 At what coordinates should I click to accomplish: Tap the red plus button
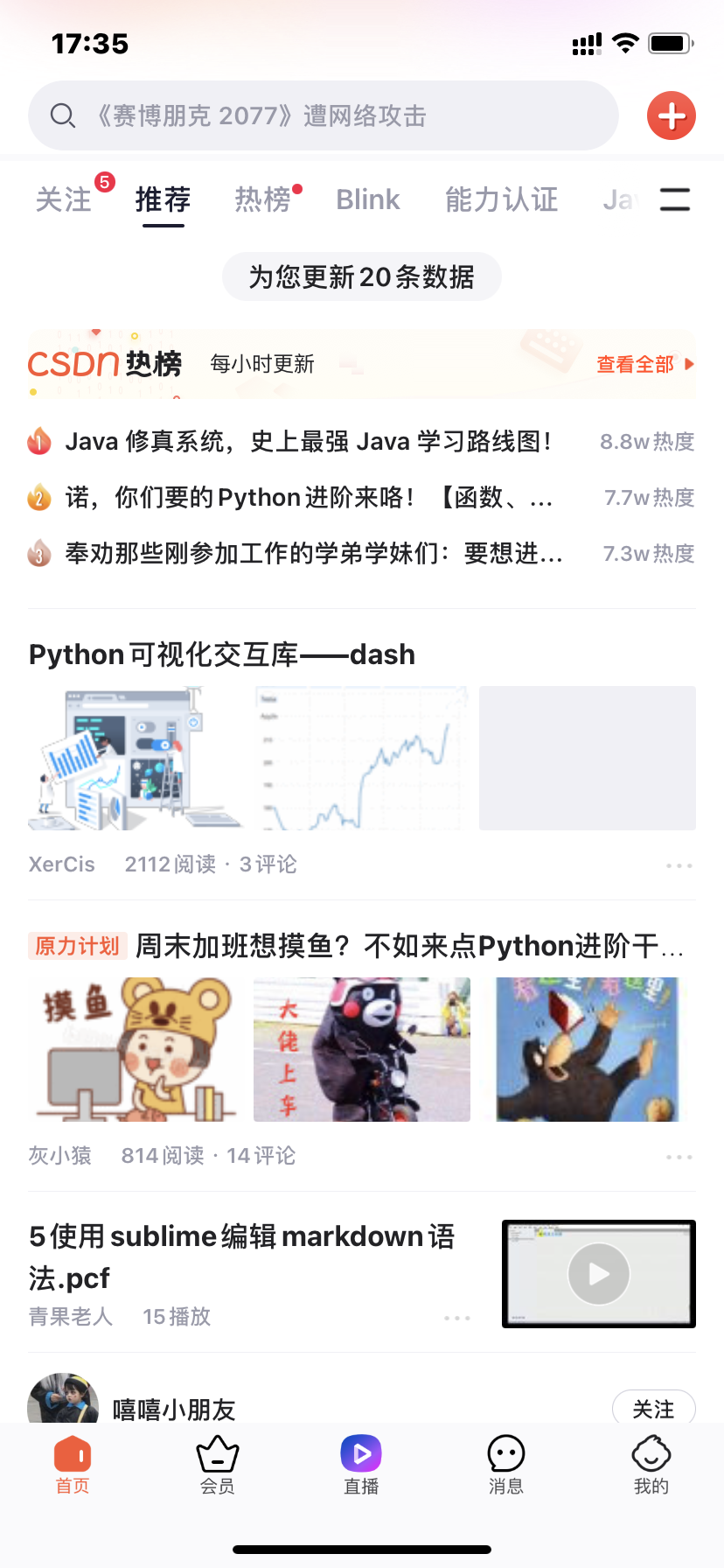(x=671, y=115)
